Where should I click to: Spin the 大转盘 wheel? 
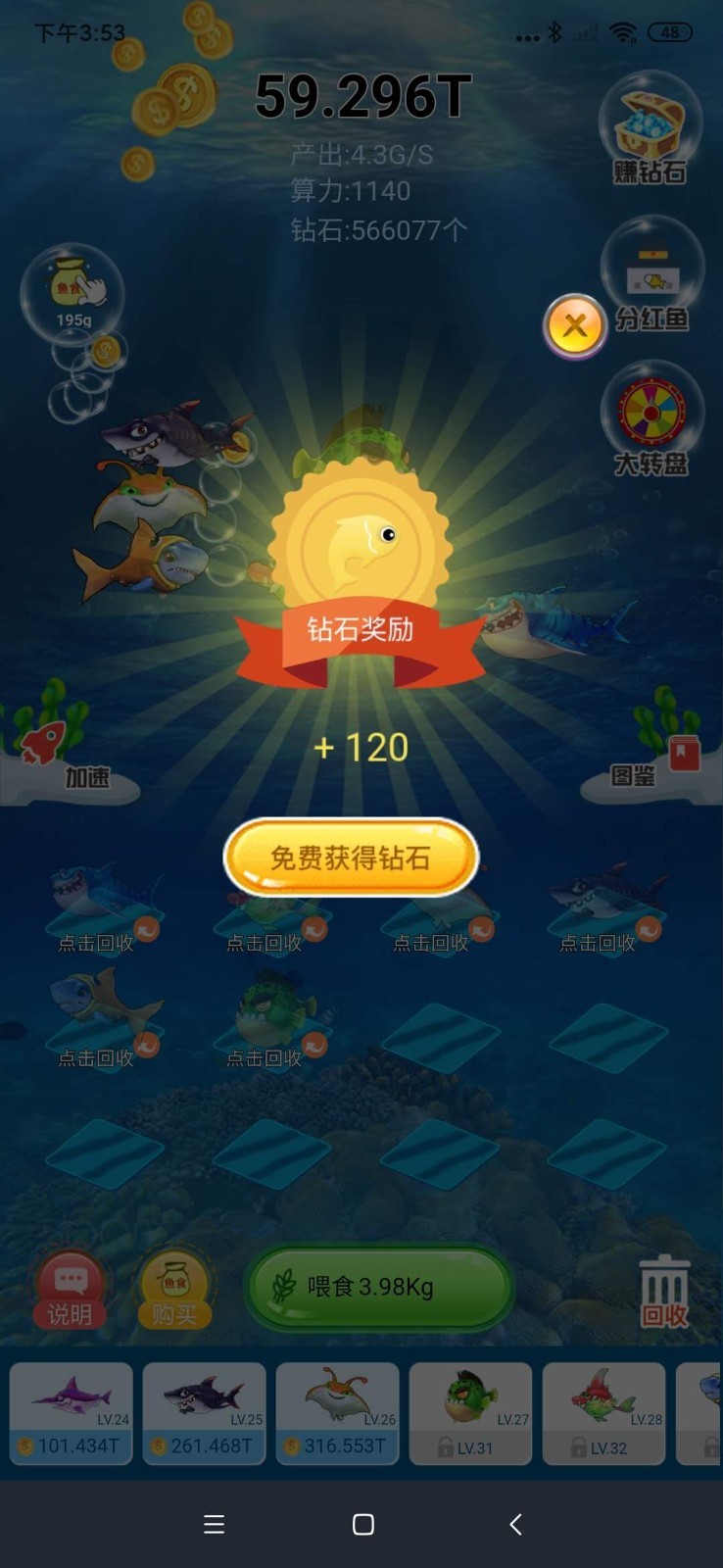tap(651, 419)
